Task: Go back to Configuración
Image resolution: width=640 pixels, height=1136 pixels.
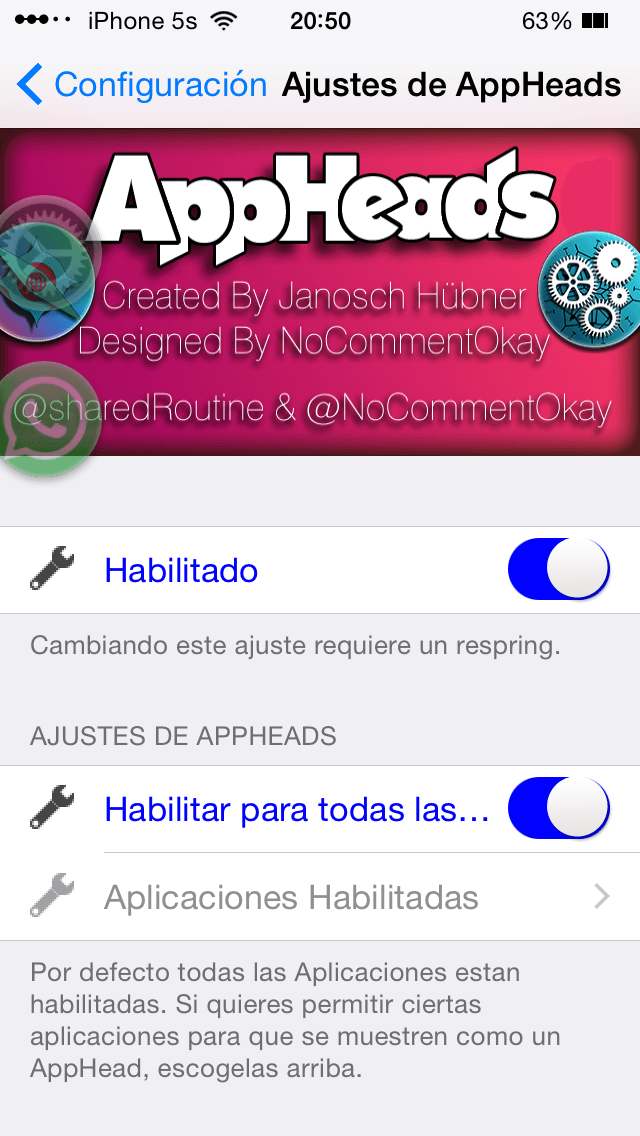Action: [x=142, y=85]
